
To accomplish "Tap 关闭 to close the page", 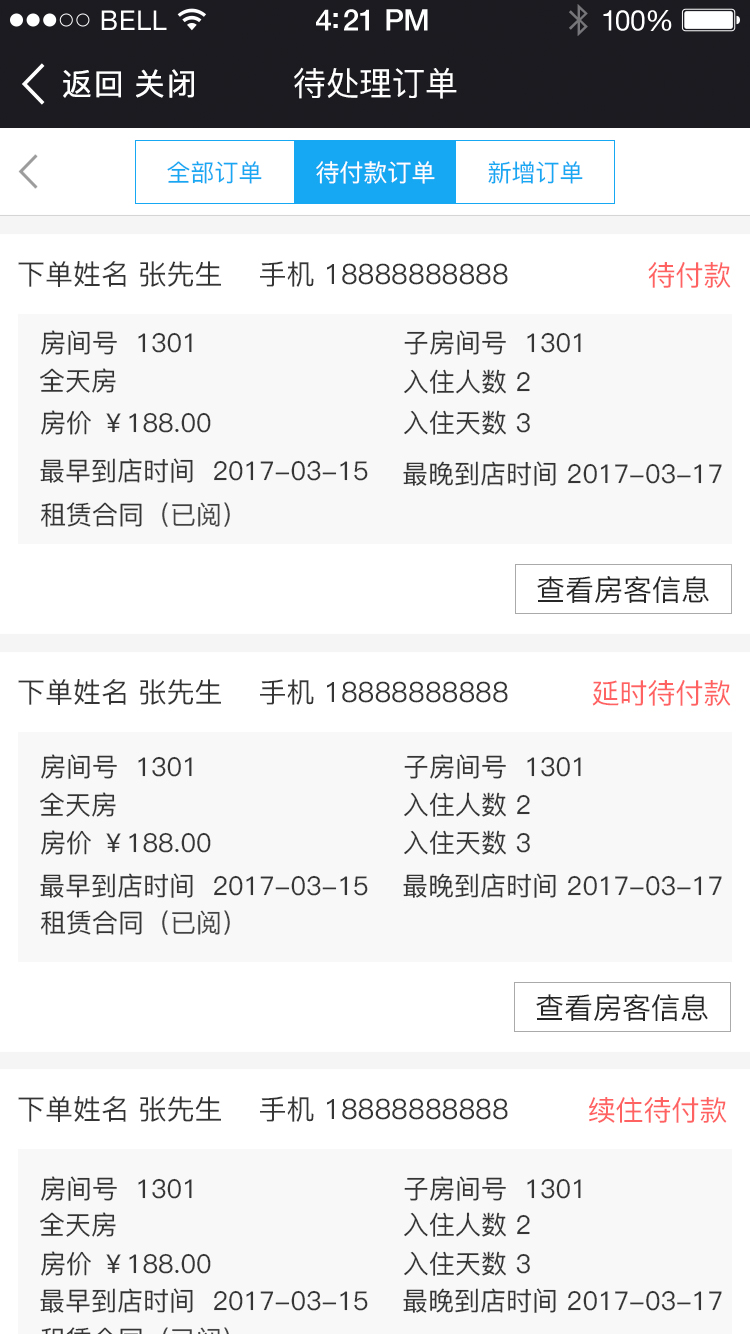I will (x=165, y=84).
